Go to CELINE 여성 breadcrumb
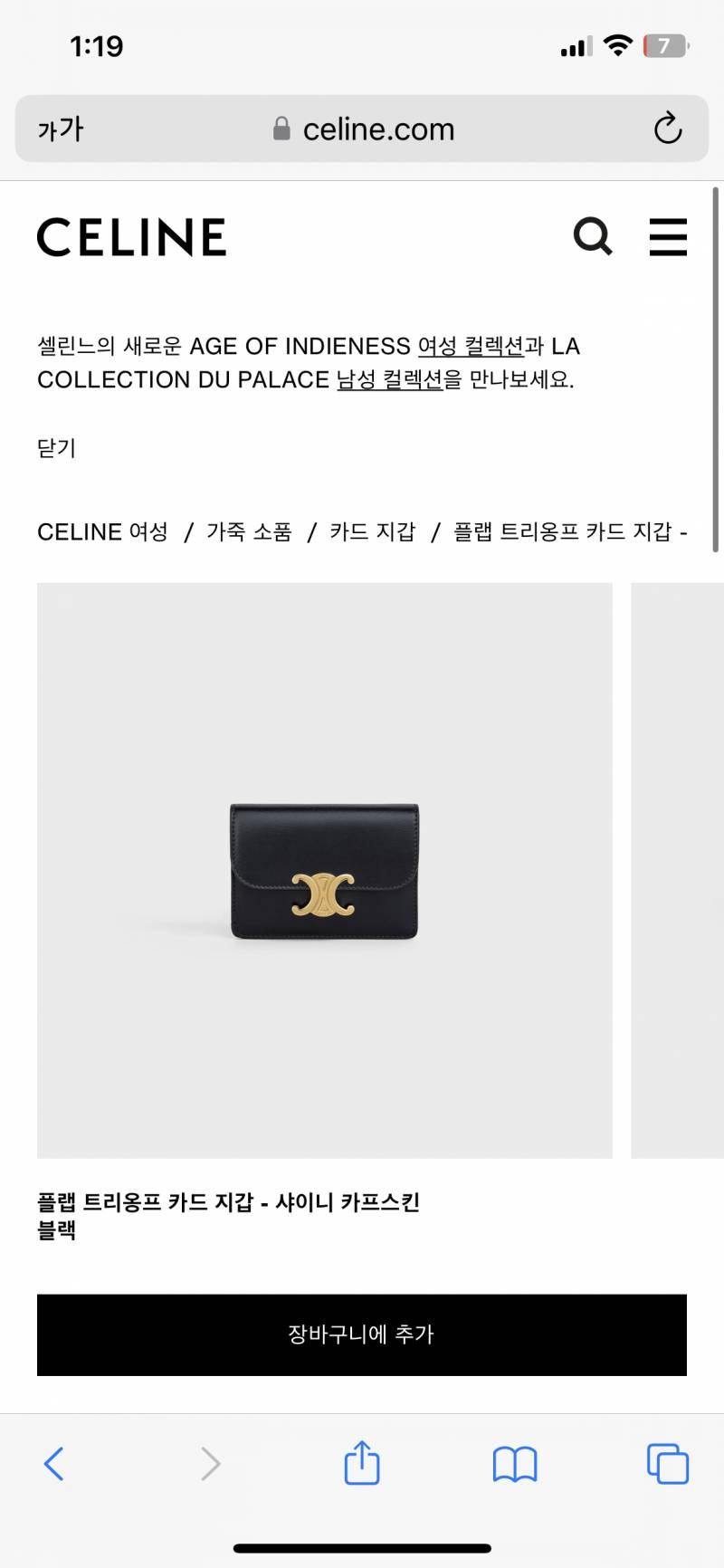 pyautogui.click(x=102, y=531)
